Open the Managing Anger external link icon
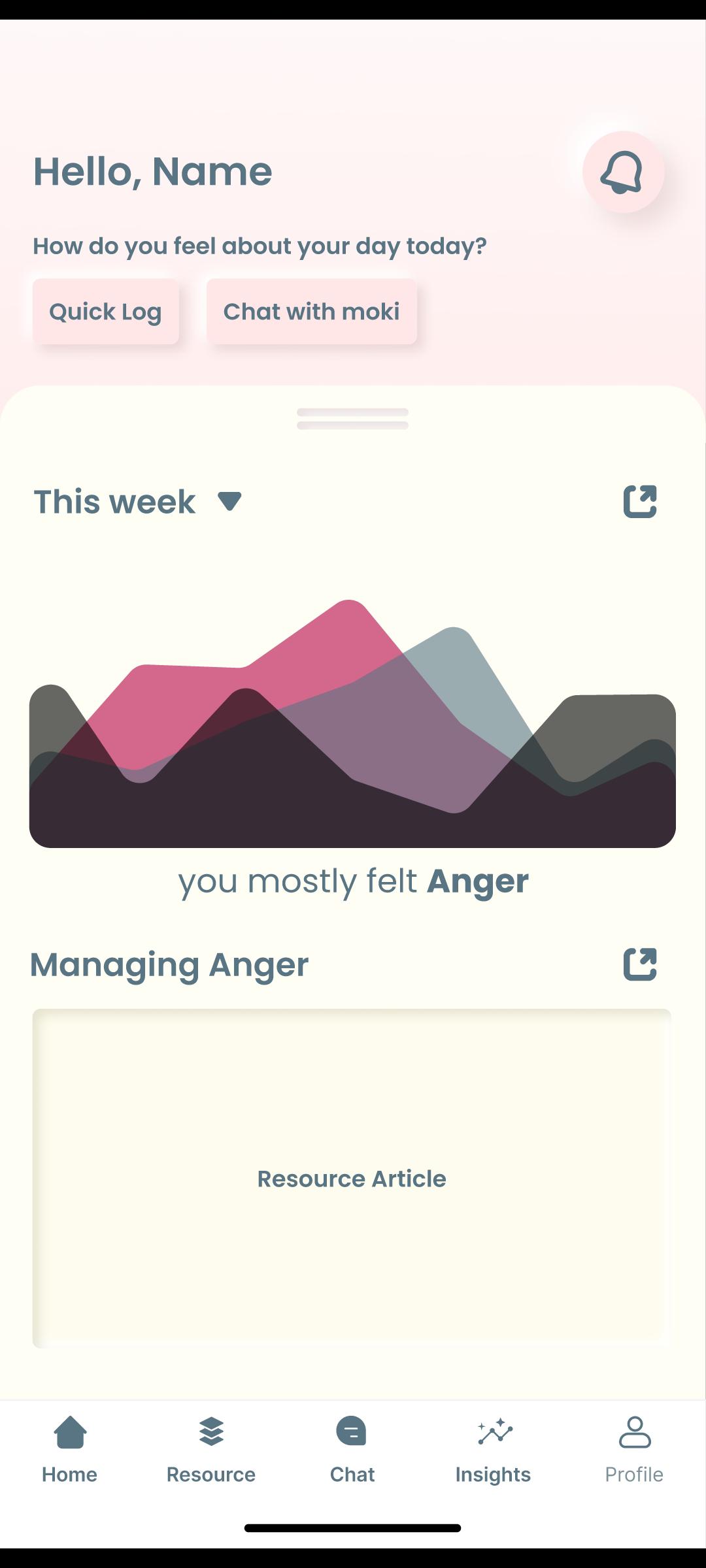 click(639, 964)
